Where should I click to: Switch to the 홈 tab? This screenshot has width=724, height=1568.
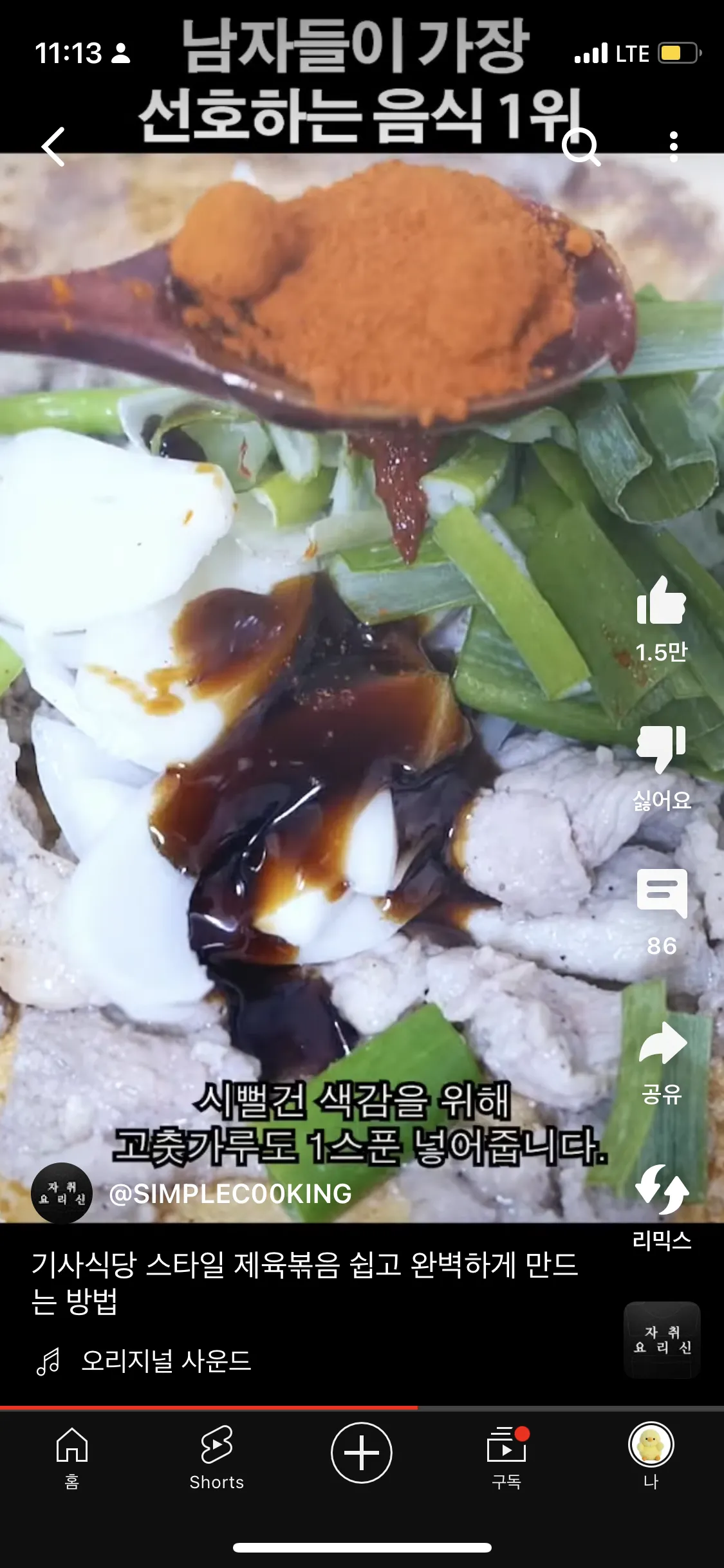(x=72, y=1458)
